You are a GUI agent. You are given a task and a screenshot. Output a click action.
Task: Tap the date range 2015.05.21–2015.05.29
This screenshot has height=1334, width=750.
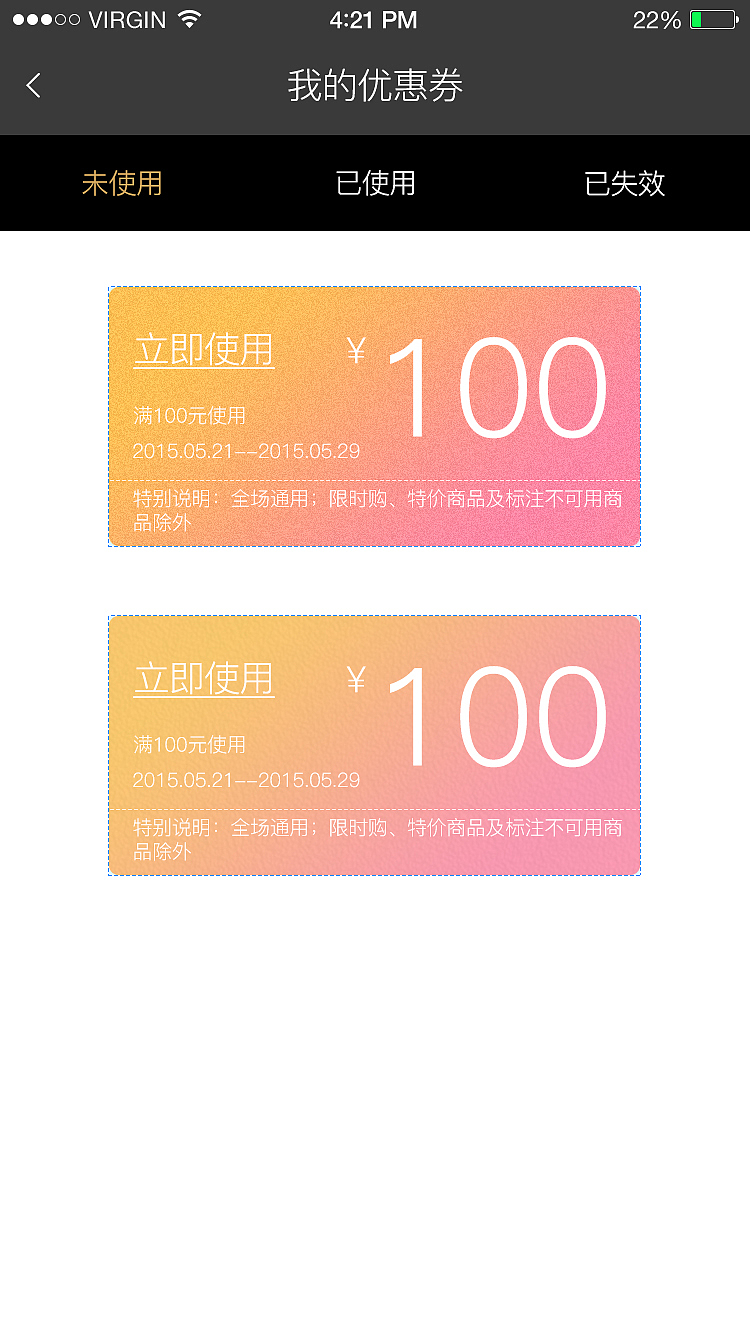tap(247, 450)
